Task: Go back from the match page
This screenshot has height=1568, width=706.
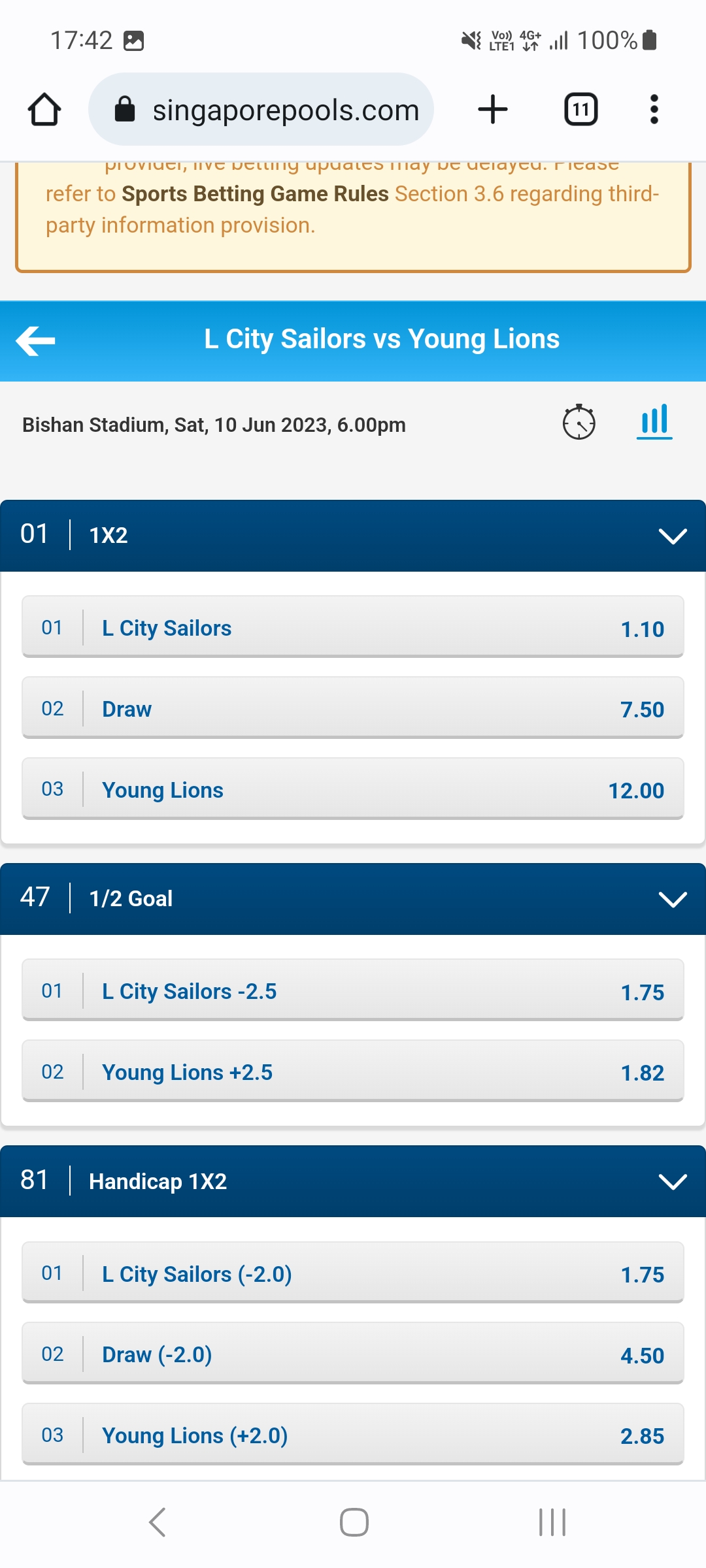Action: [x=36, y=340]
